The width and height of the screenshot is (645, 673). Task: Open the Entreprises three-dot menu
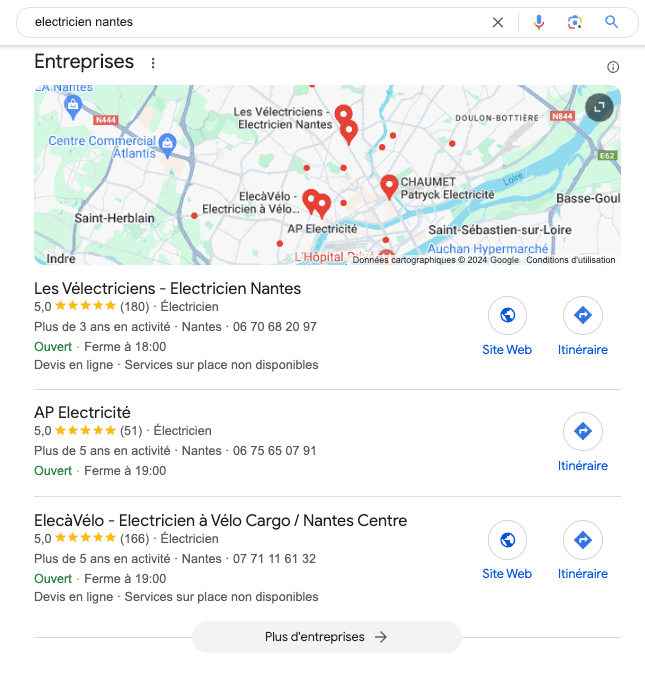(x=153, y=63)
